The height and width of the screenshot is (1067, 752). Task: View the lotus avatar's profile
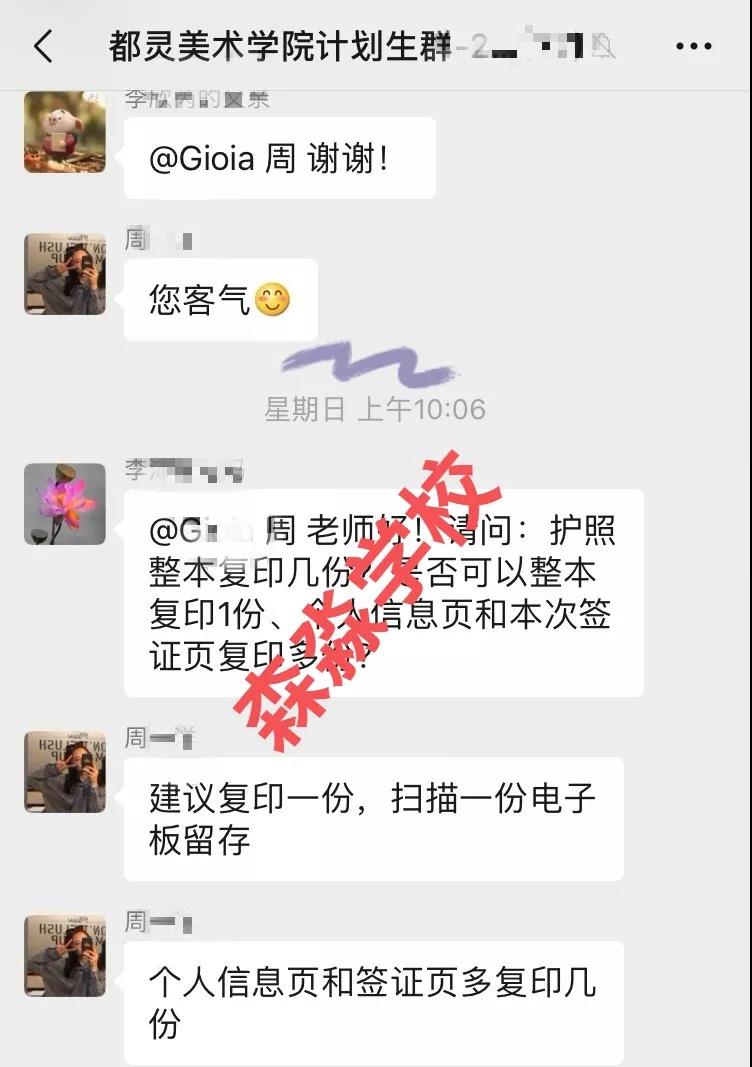[x=65, y=503]
